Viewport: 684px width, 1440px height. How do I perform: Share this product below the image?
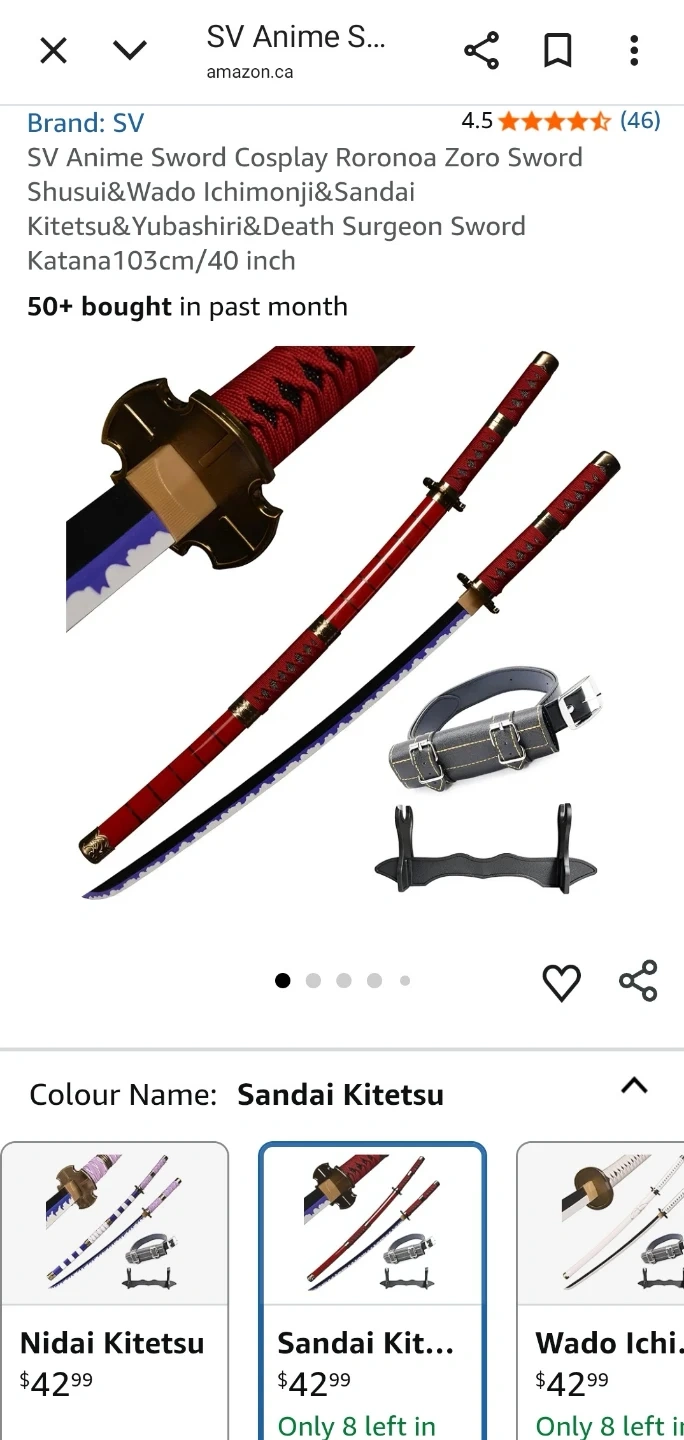coord(638,981)
